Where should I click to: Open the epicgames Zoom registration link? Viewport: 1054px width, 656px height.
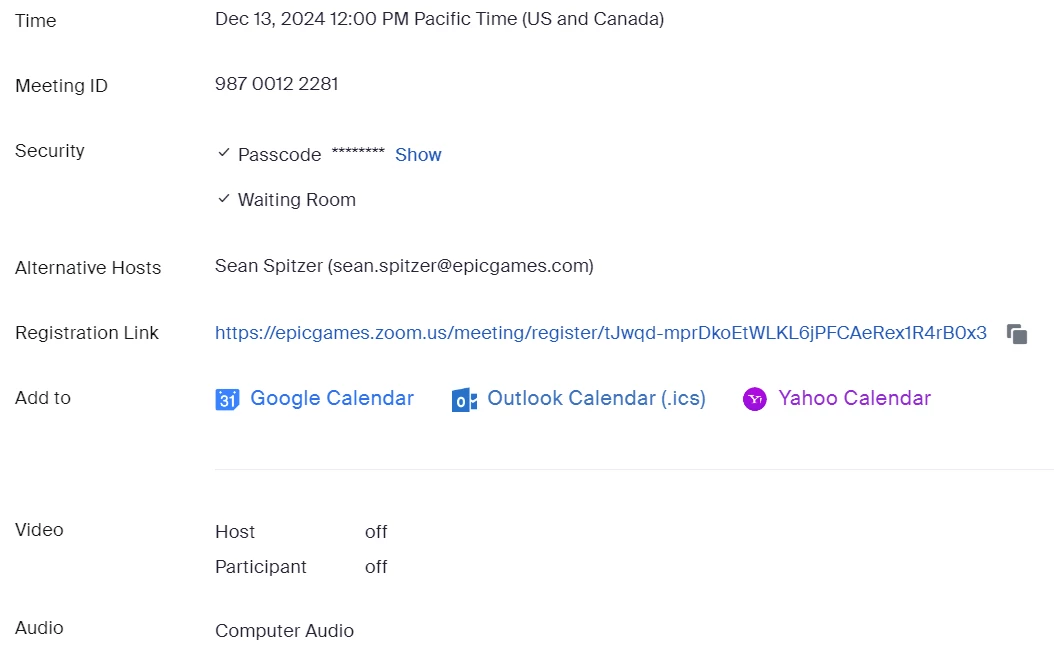(x=600, y=333)
